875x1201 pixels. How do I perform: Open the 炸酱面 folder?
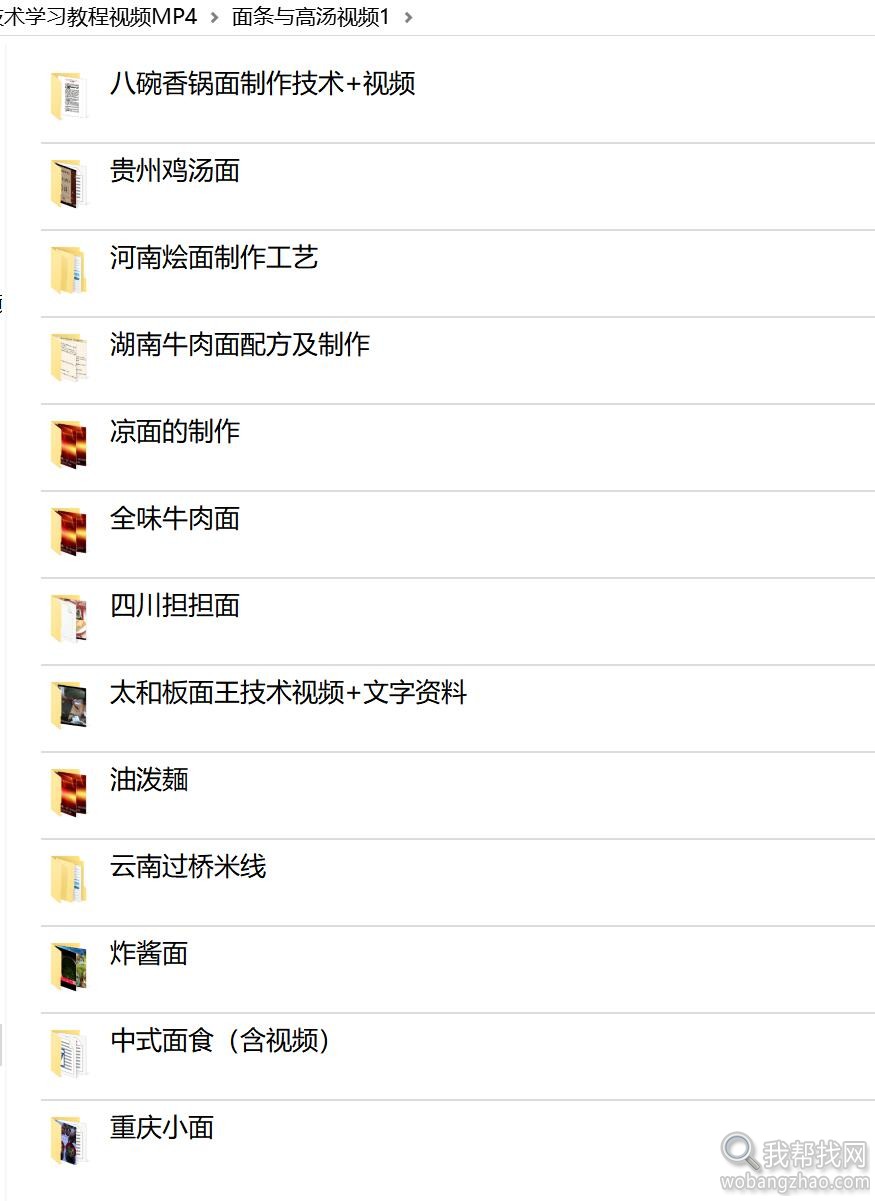click(149, 954)
